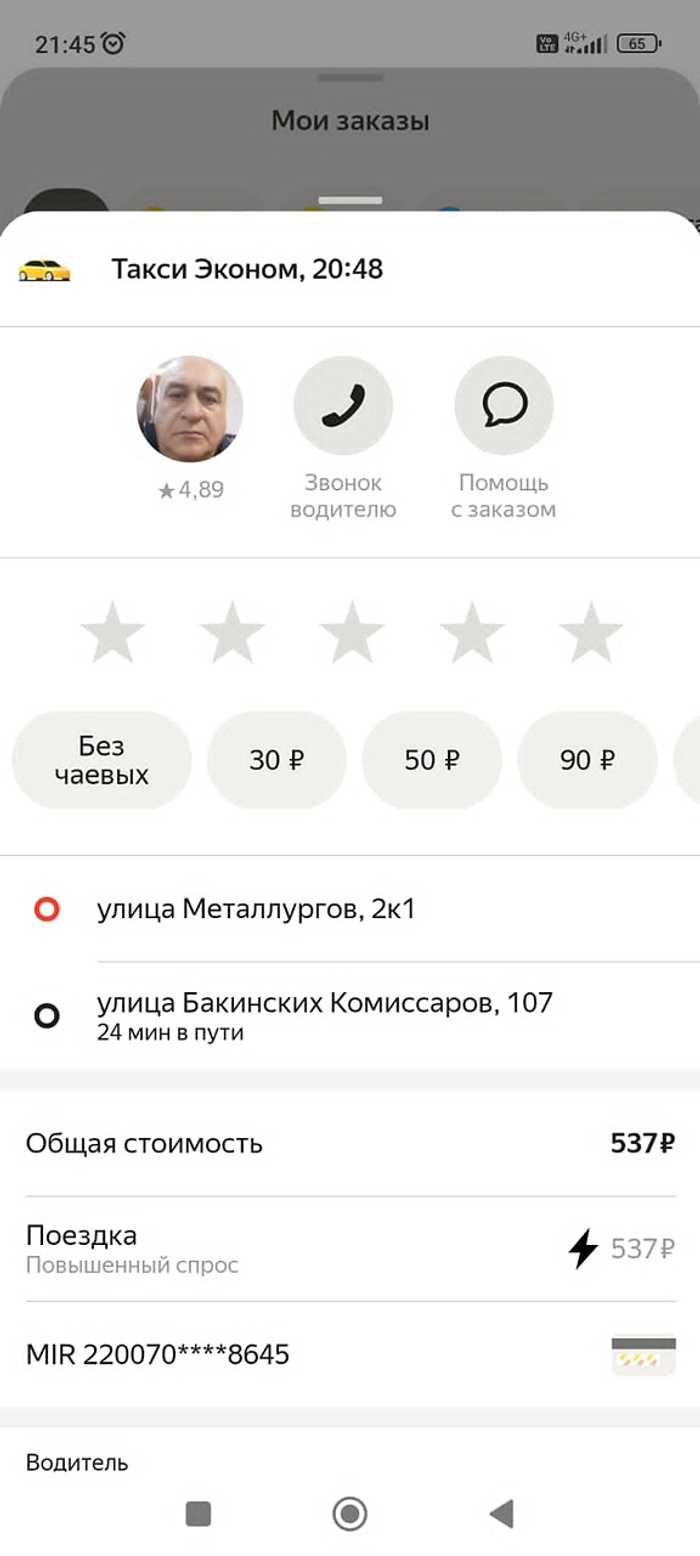Tap the system back button
Viewport: 700px width, 1556px height.
click(x=502, y=1514)
